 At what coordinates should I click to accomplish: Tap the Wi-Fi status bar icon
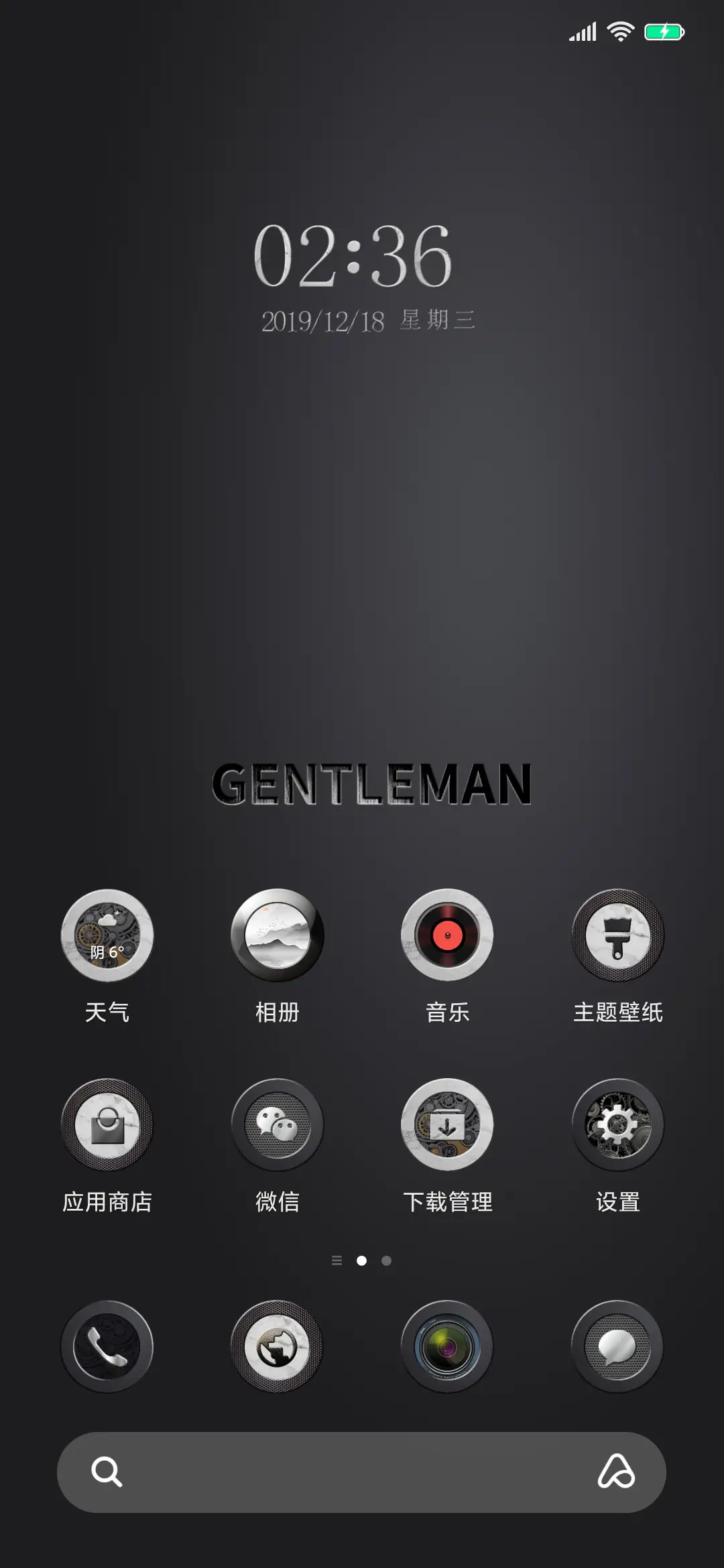619,31
